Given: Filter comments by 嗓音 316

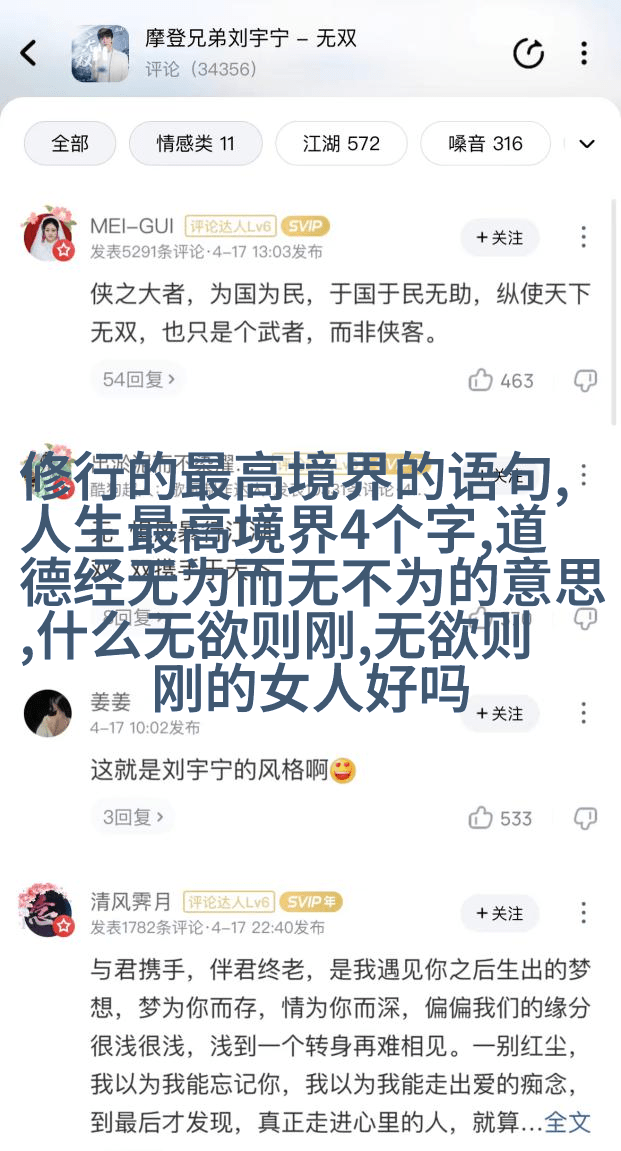Looking at the screenshot, I should click(x=485, y=144).
